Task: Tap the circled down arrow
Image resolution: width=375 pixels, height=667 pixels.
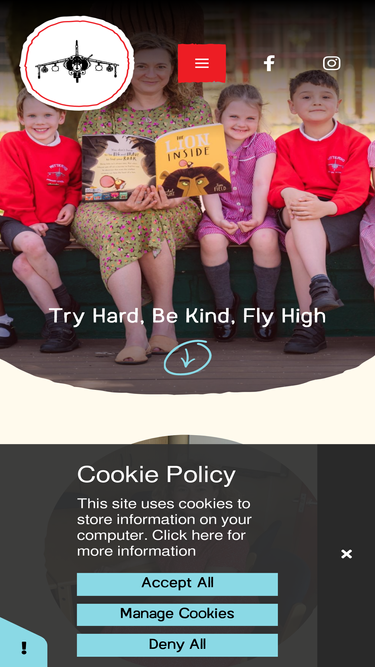Action: tap(188, 358)
